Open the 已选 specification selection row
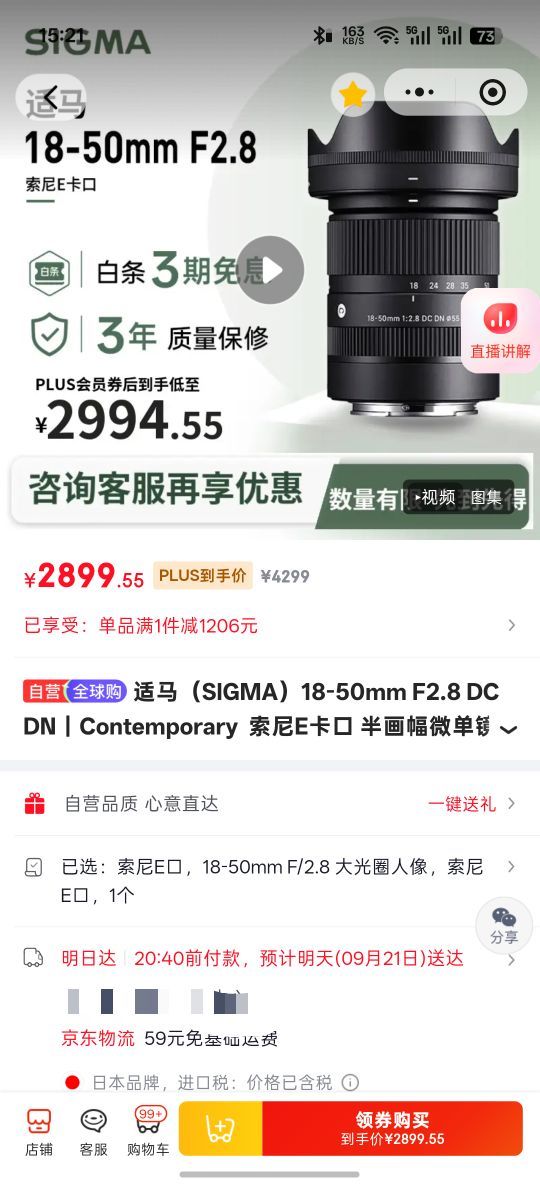 [x=270, y=880]
